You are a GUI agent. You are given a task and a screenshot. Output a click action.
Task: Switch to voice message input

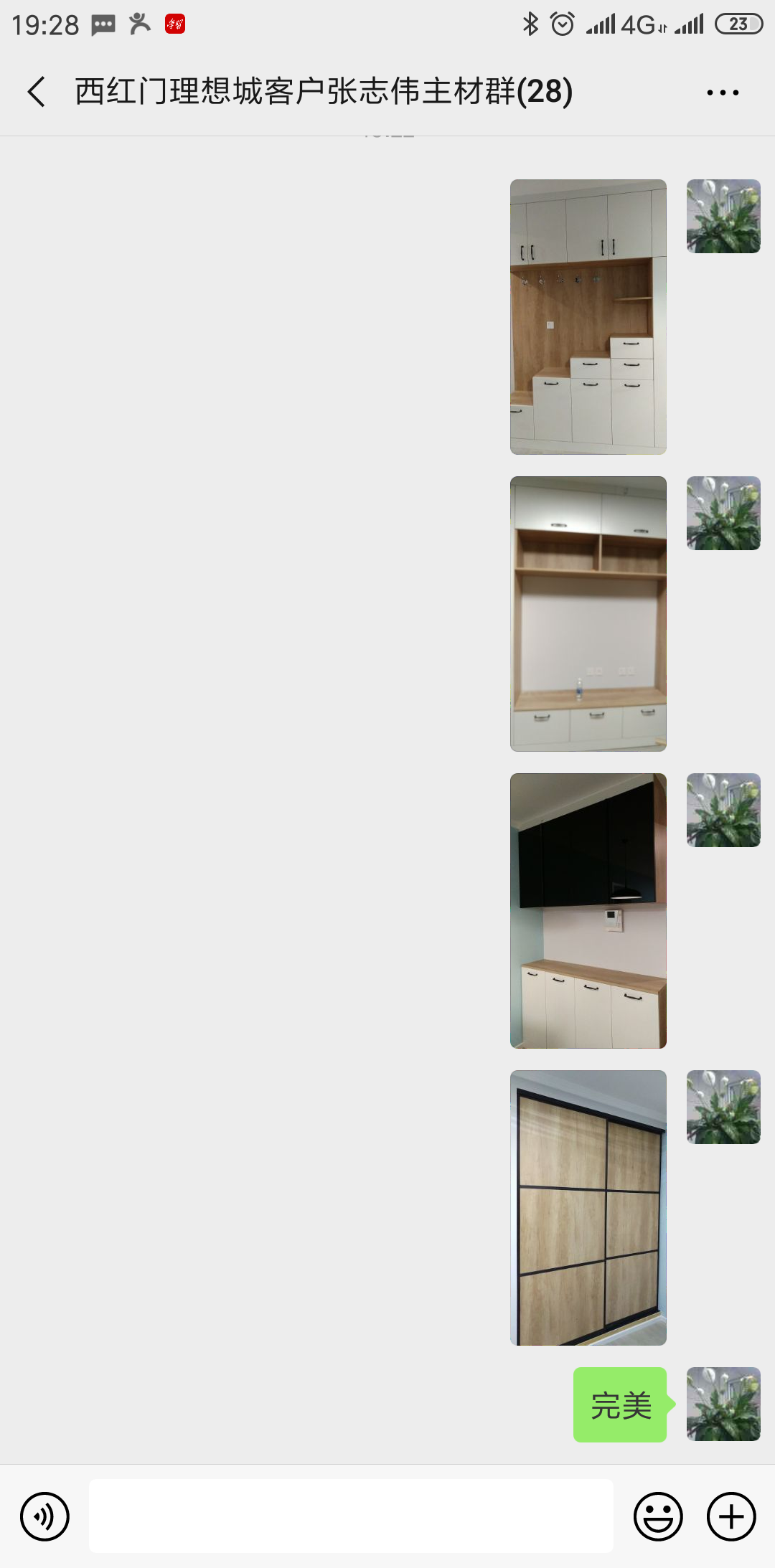(x=44, y=1516)
